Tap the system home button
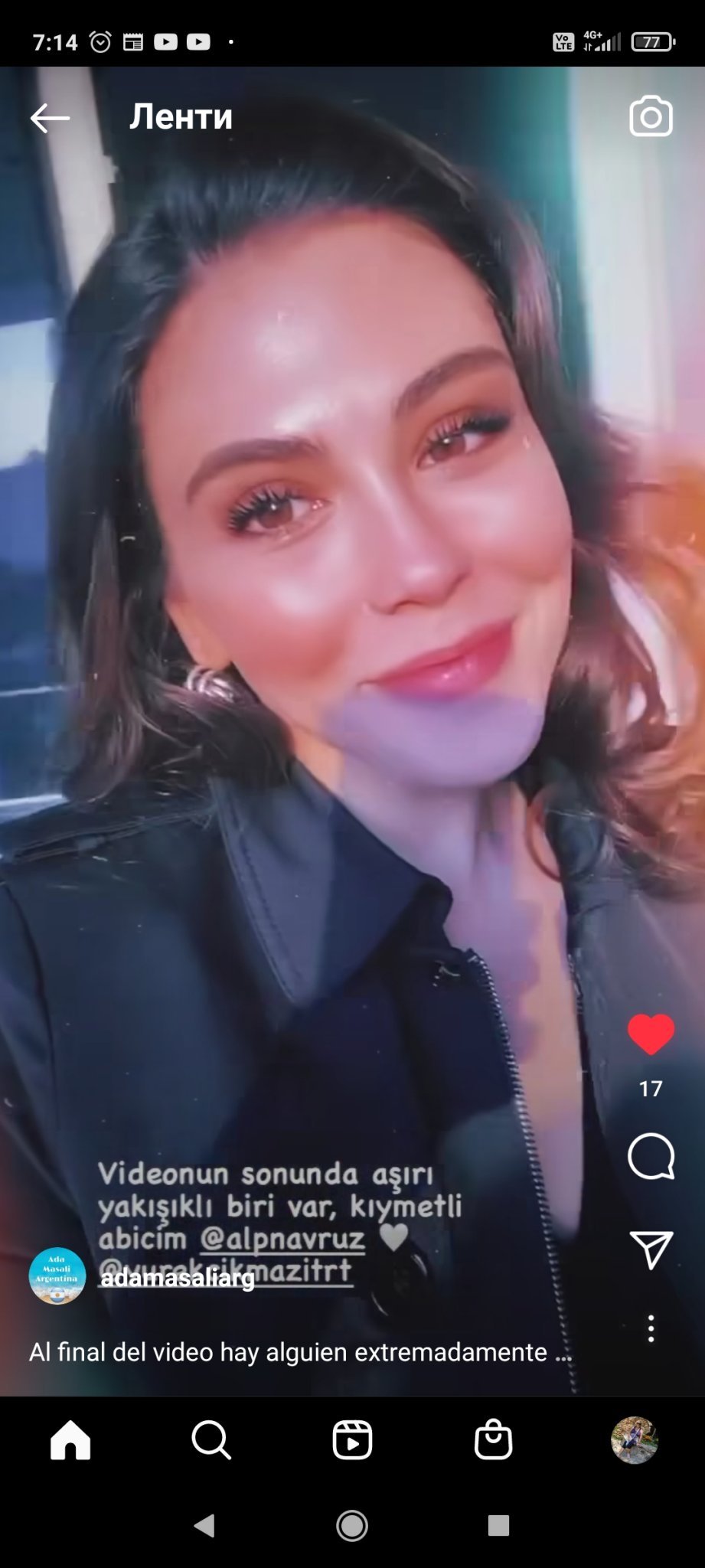The height and width of the screenshot is (1568, 705). [x=352, y=1525]
